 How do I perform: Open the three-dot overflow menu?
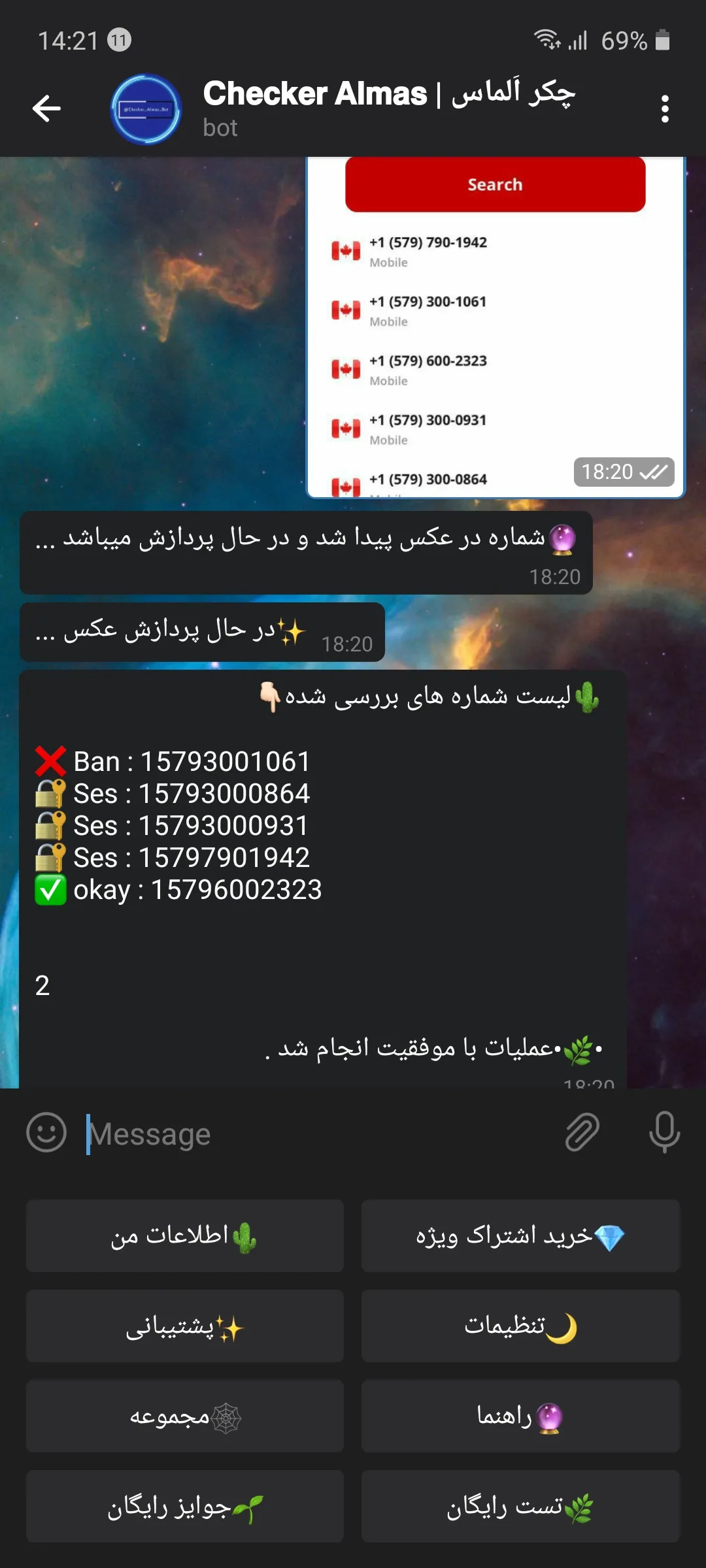click(x=665, y=109)
